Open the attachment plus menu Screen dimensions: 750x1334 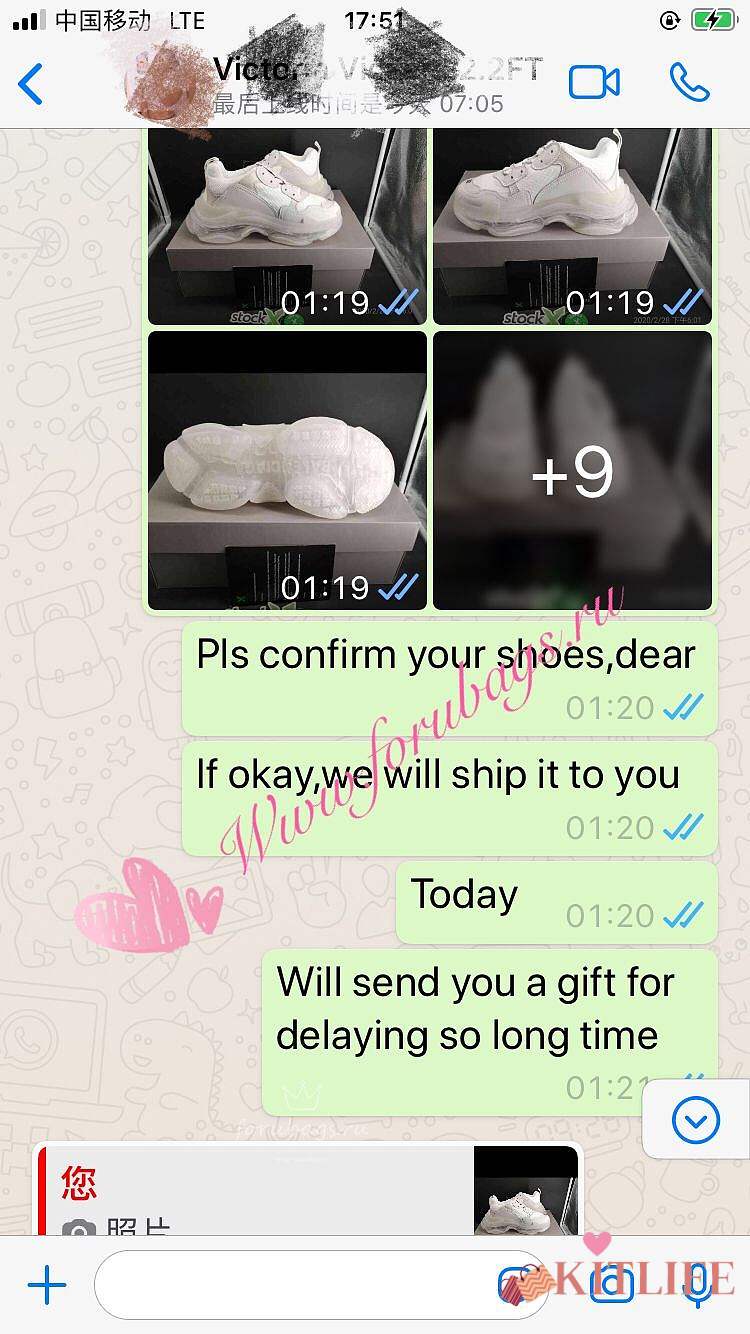46,1285
